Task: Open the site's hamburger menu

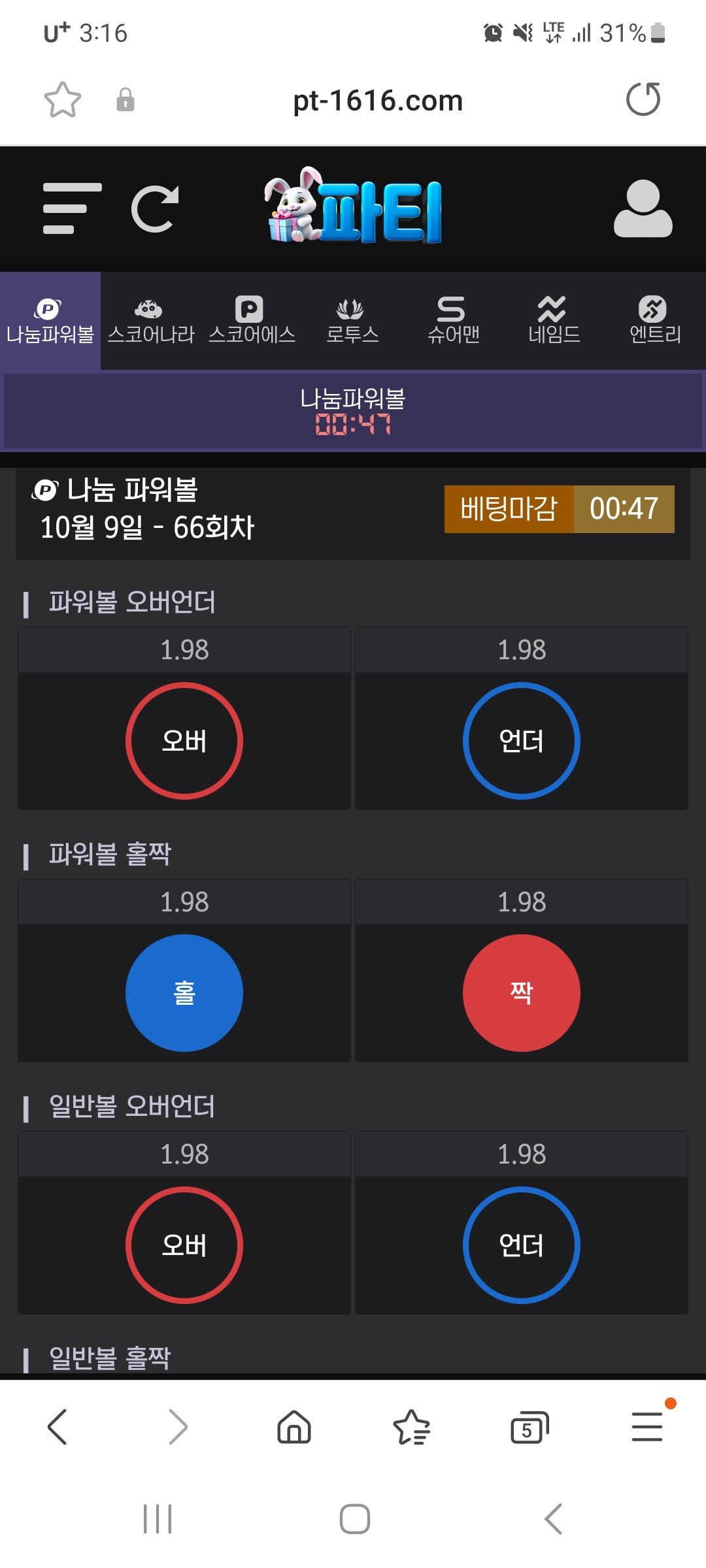Action: (x=72, y=208)
